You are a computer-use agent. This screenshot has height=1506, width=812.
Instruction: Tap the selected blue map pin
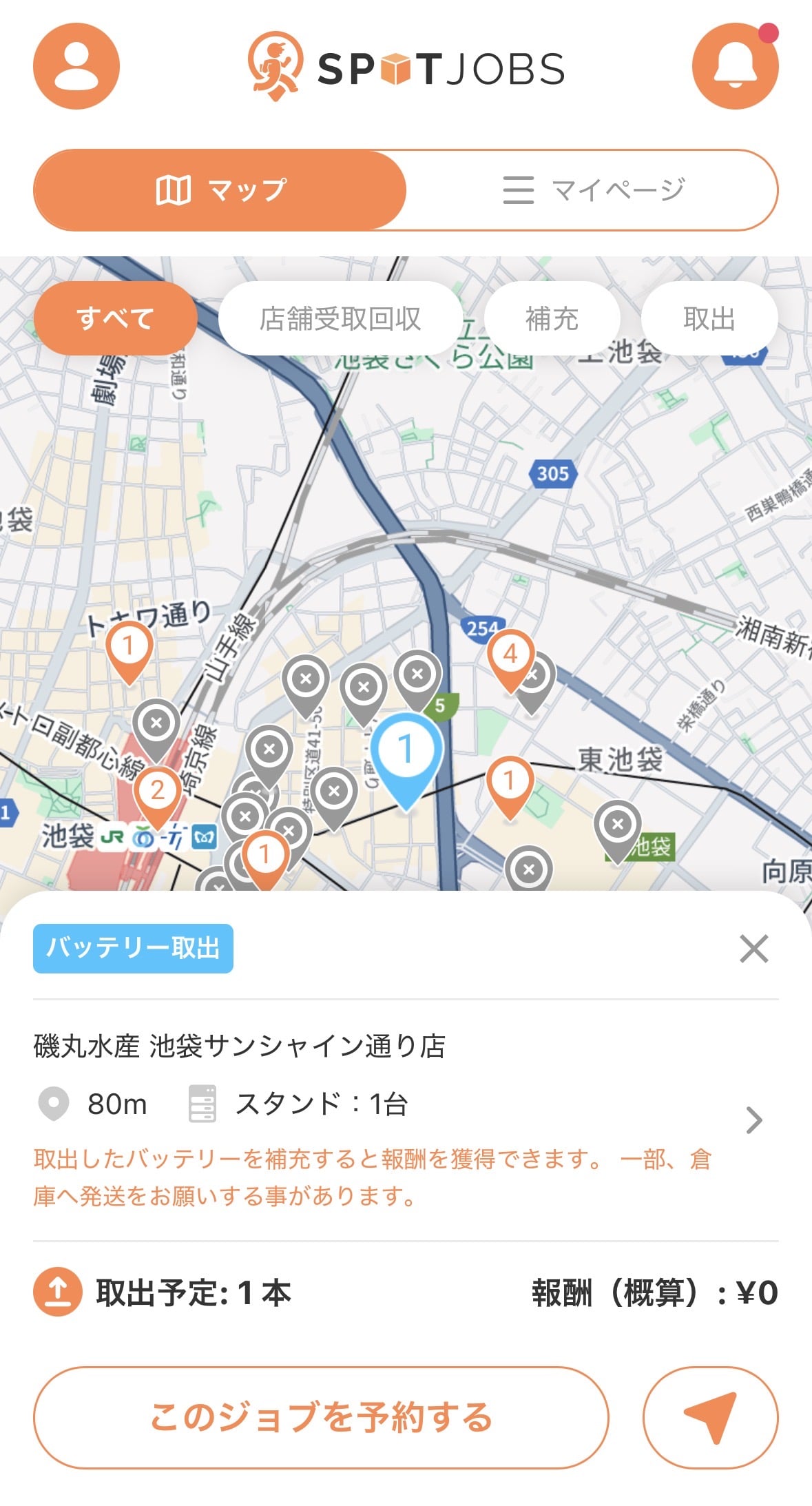pyautogui.click(x=406, y=752)
